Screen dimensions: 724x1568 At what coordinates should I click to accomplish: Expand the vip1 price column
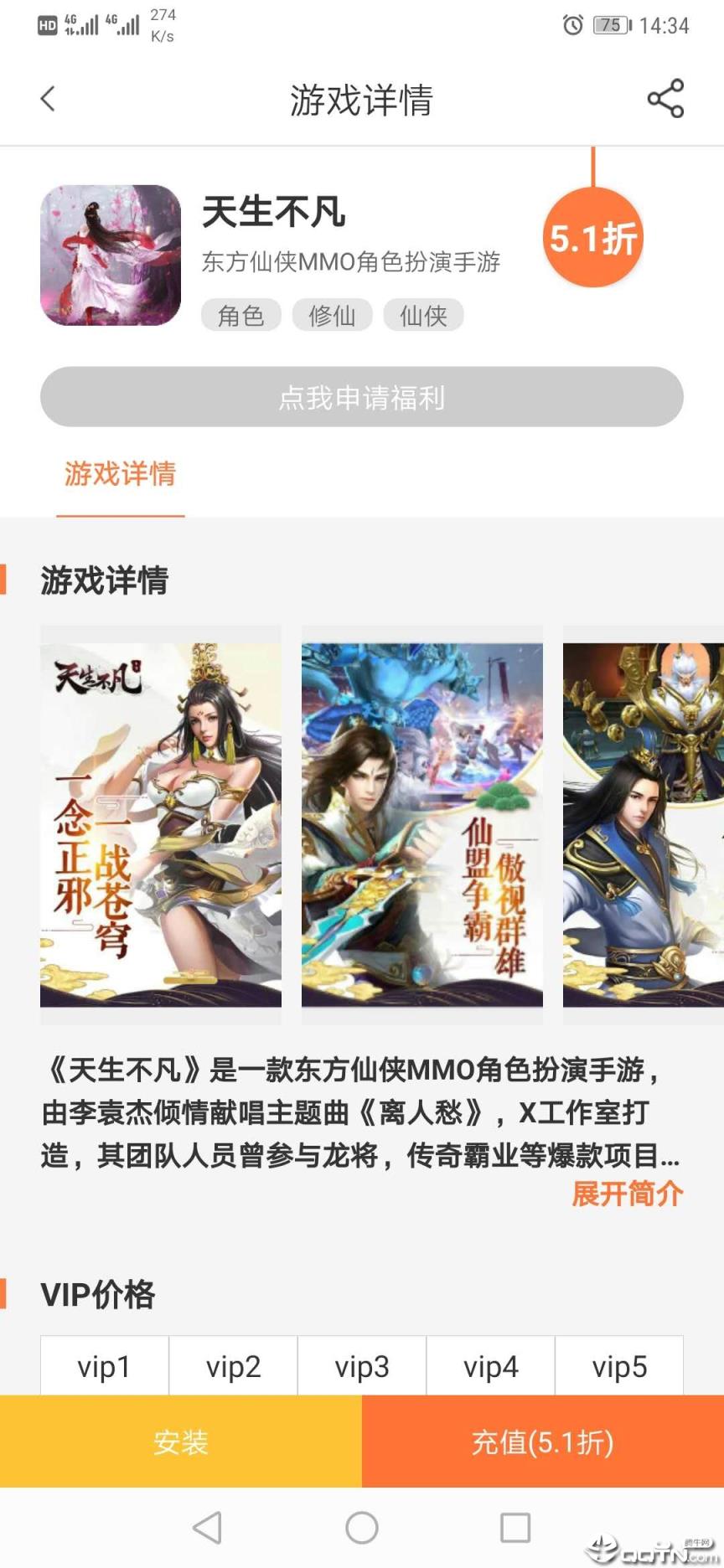pos(103,1365)
